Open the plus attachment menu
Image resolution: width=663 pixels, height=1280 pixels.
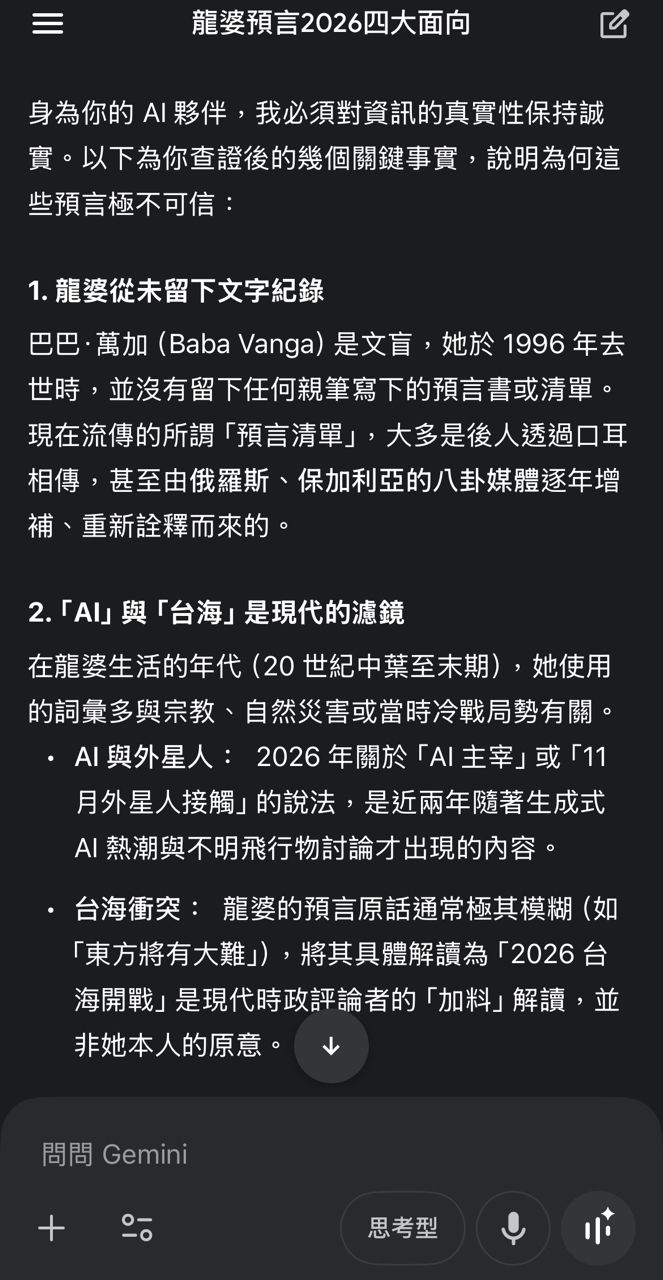click(51, 1228)
